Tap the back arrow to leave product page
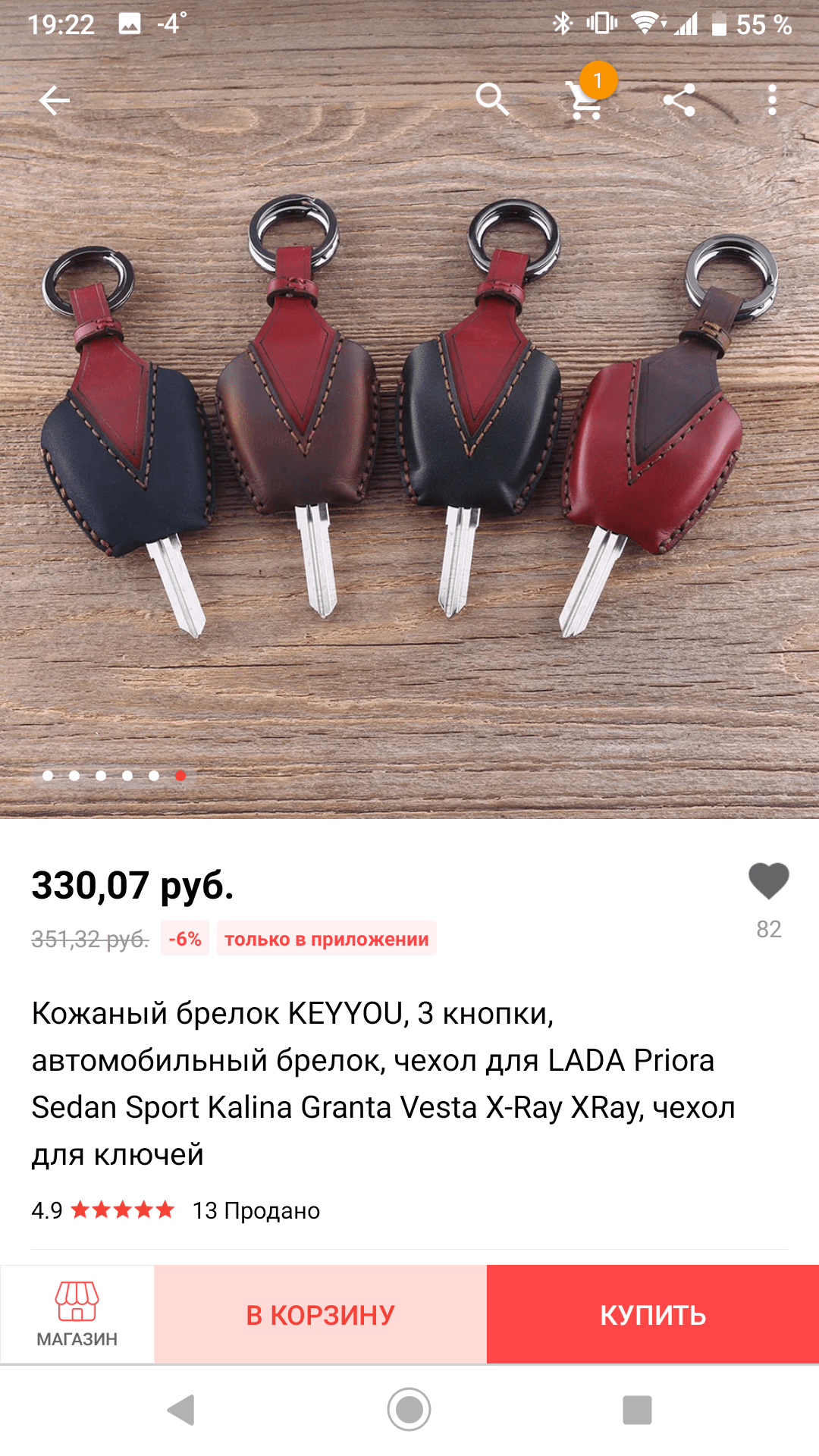The image size is (819, 1456). [x=55, y=99]
